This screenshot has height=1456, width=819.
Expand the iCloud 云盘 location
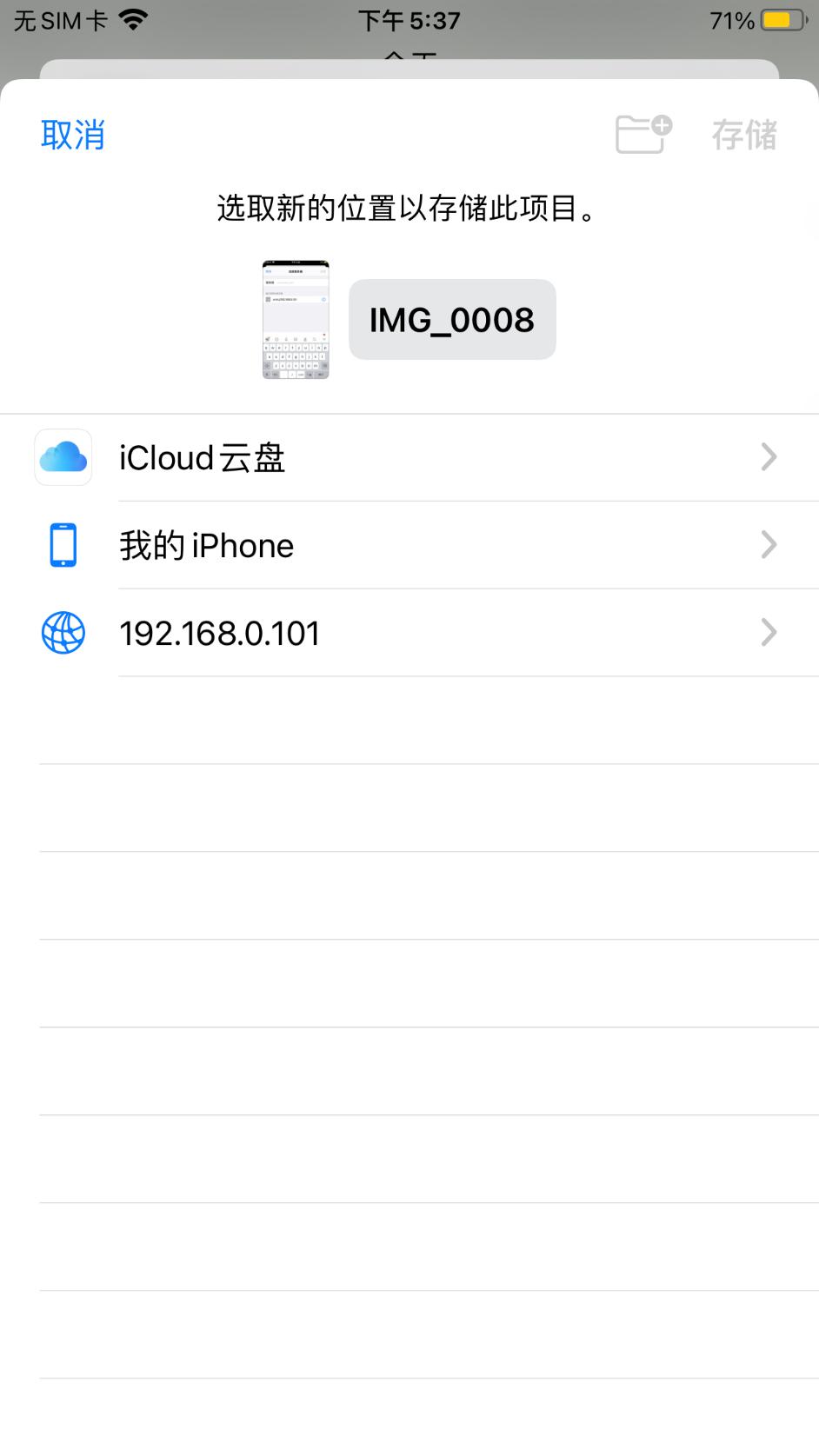coord(769,457)
